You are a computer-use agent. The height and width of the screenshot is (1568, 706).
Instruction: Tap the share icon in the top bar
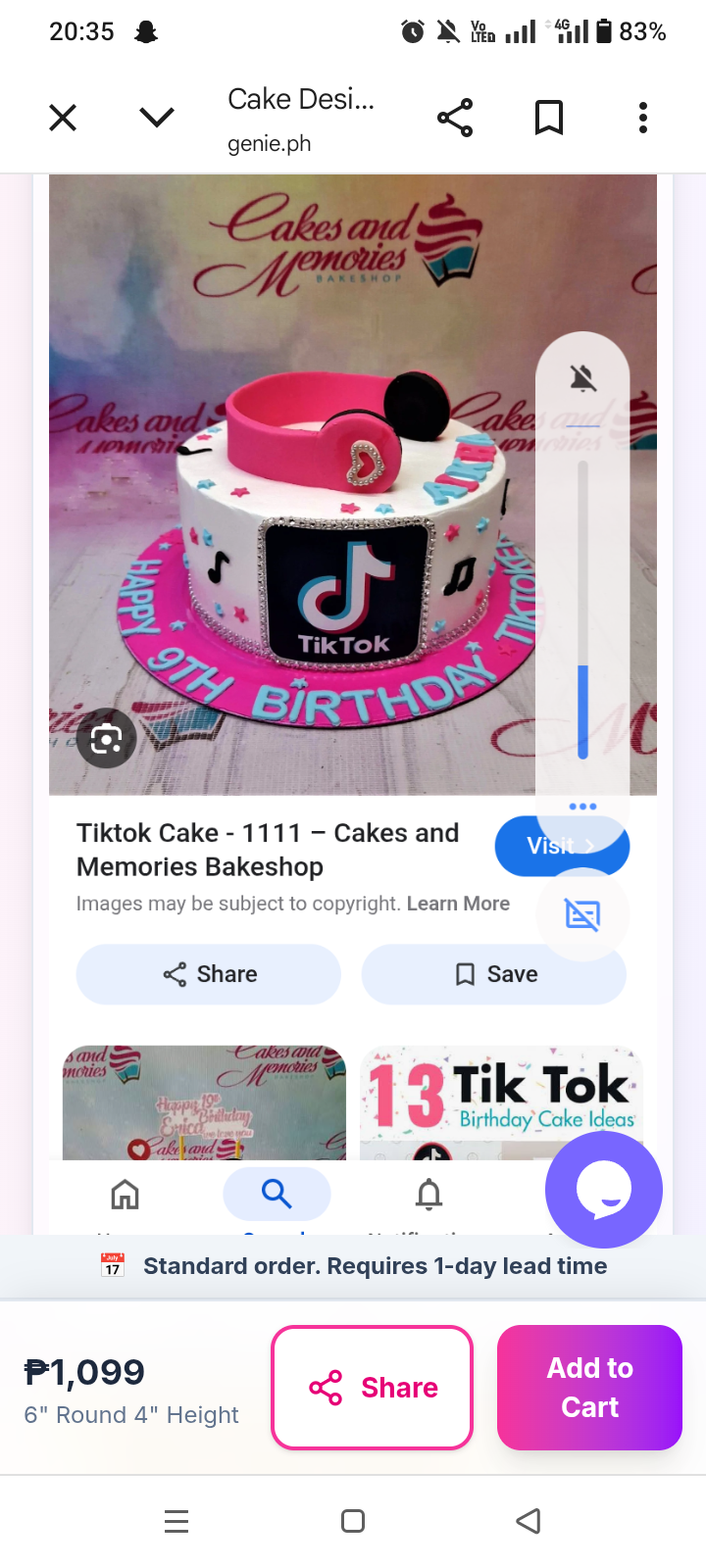[x=454, y=117]
